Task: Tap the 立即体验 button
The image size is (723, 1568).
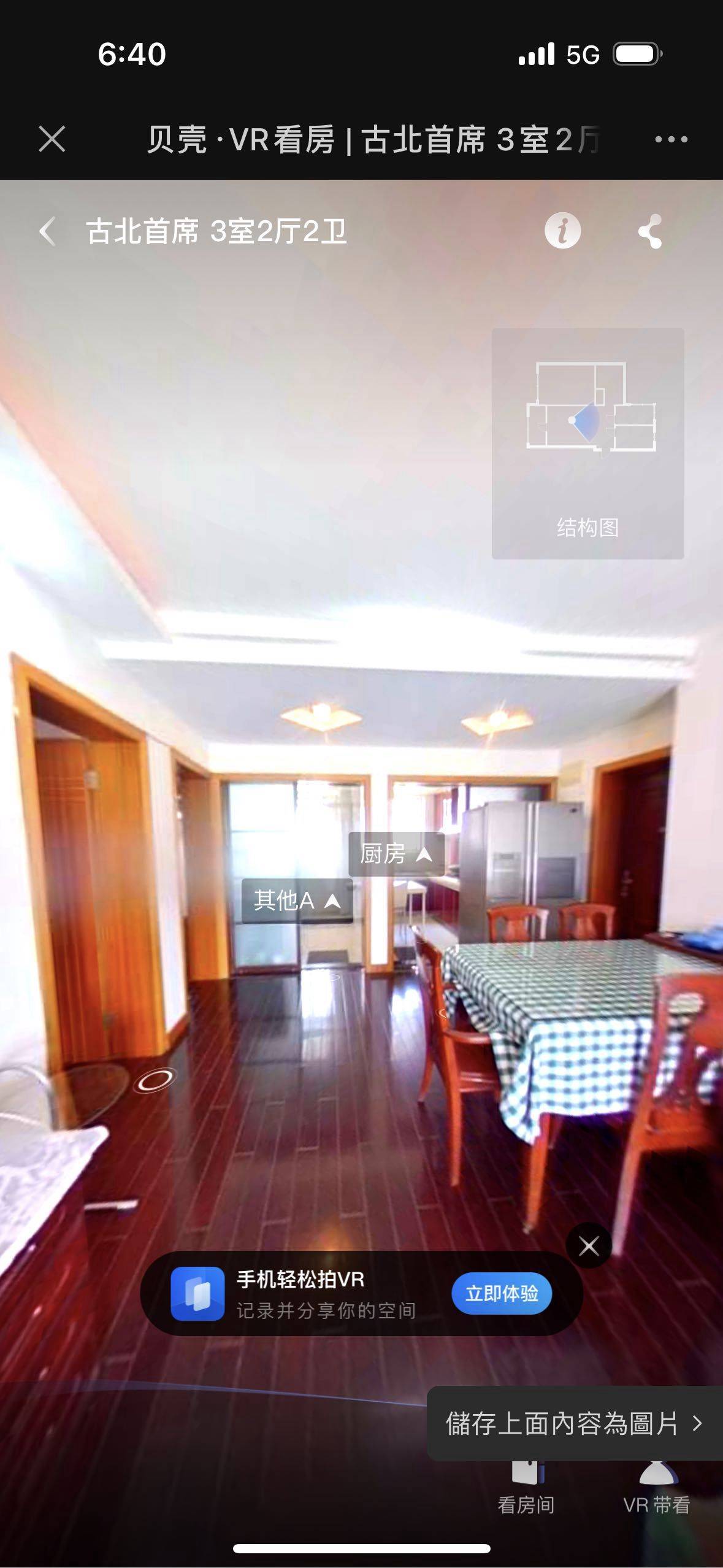Action: (502, 1294)
